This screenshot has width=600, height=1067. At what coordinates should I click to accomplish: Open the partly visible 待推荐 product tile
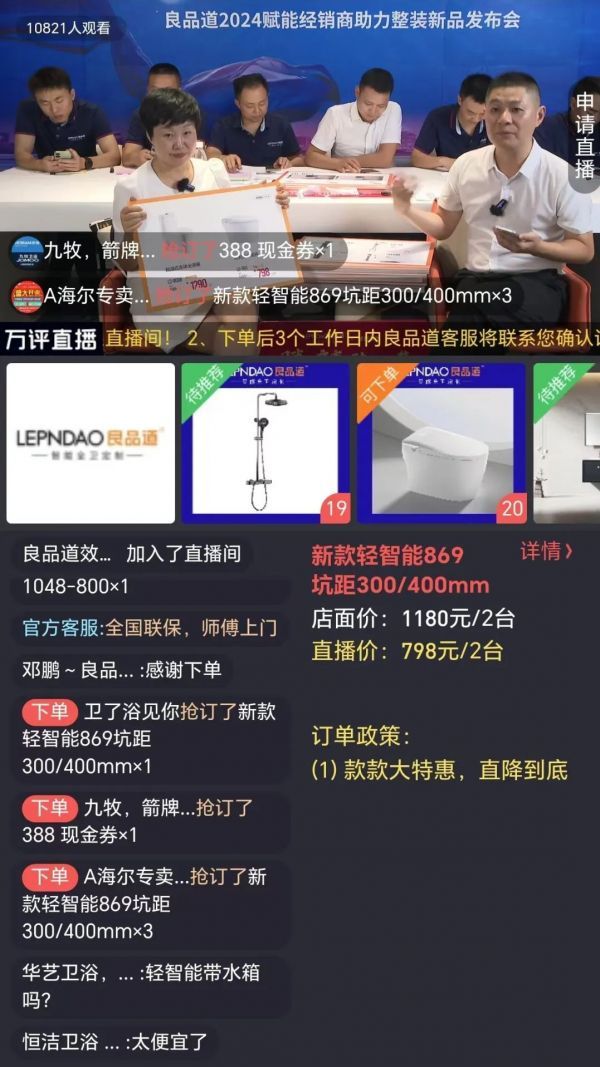(x=568, y=443)
